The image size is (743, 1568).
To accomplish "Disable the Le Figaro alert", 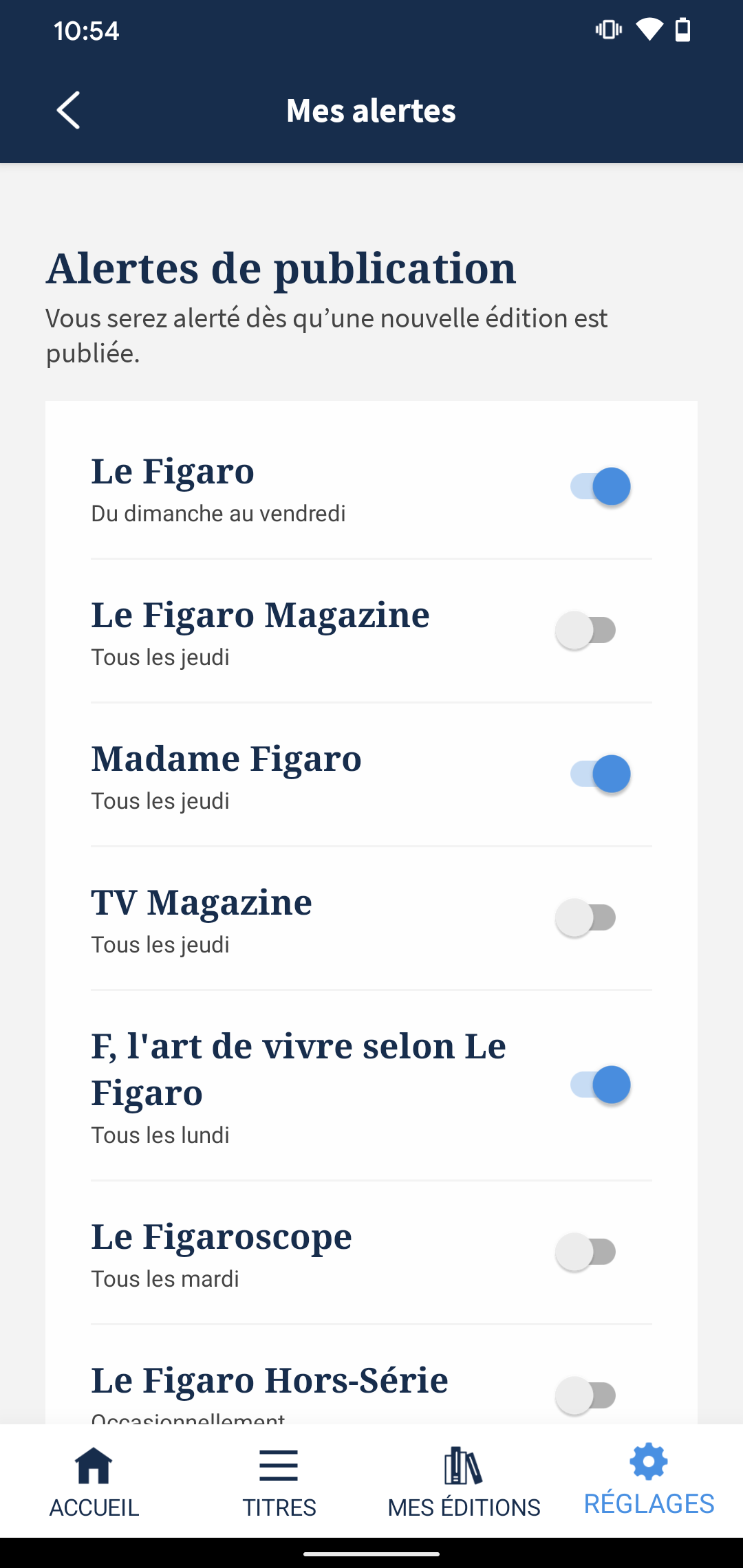I will coord(601,486).
